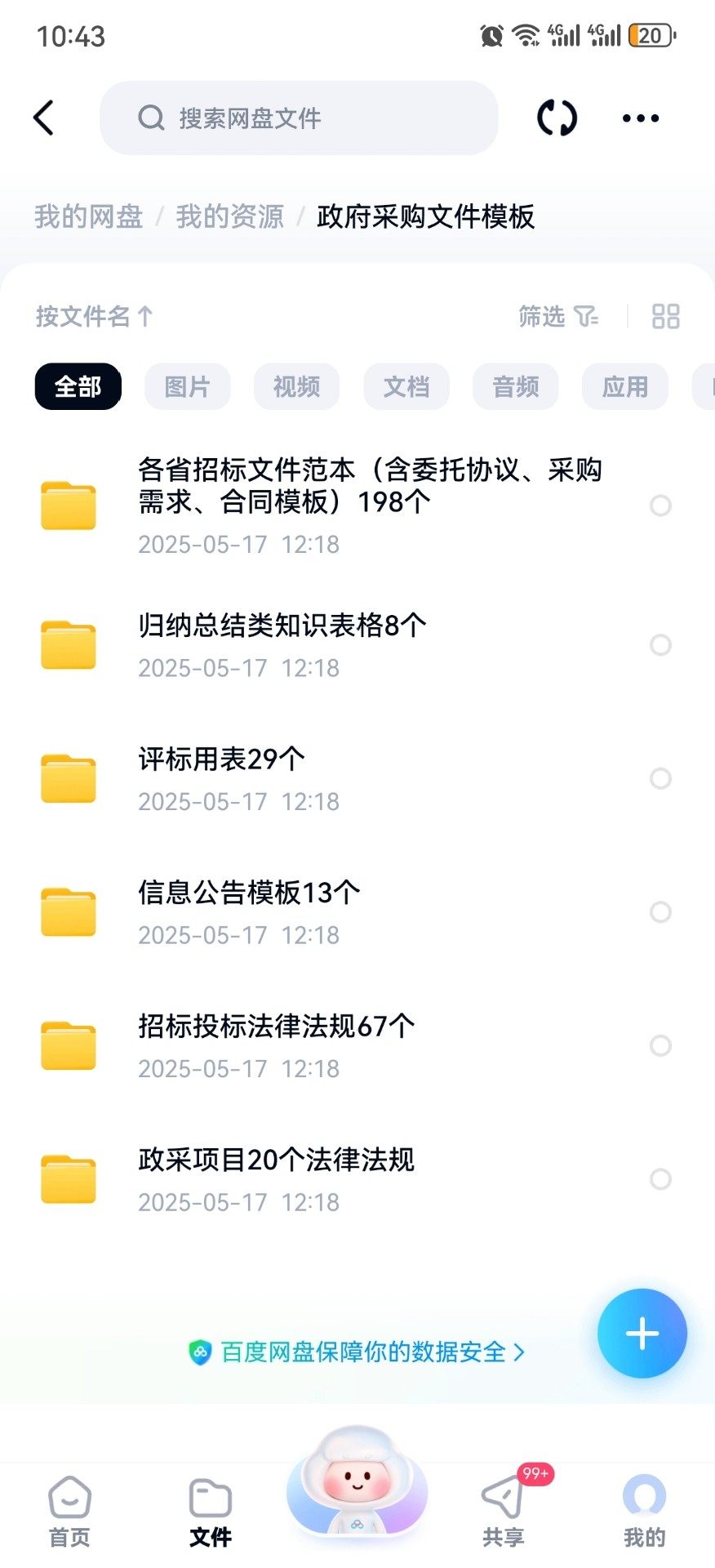715x1568 pixels.
Task: Open the 筛选 filter options
Action: [x=558, y=317]
